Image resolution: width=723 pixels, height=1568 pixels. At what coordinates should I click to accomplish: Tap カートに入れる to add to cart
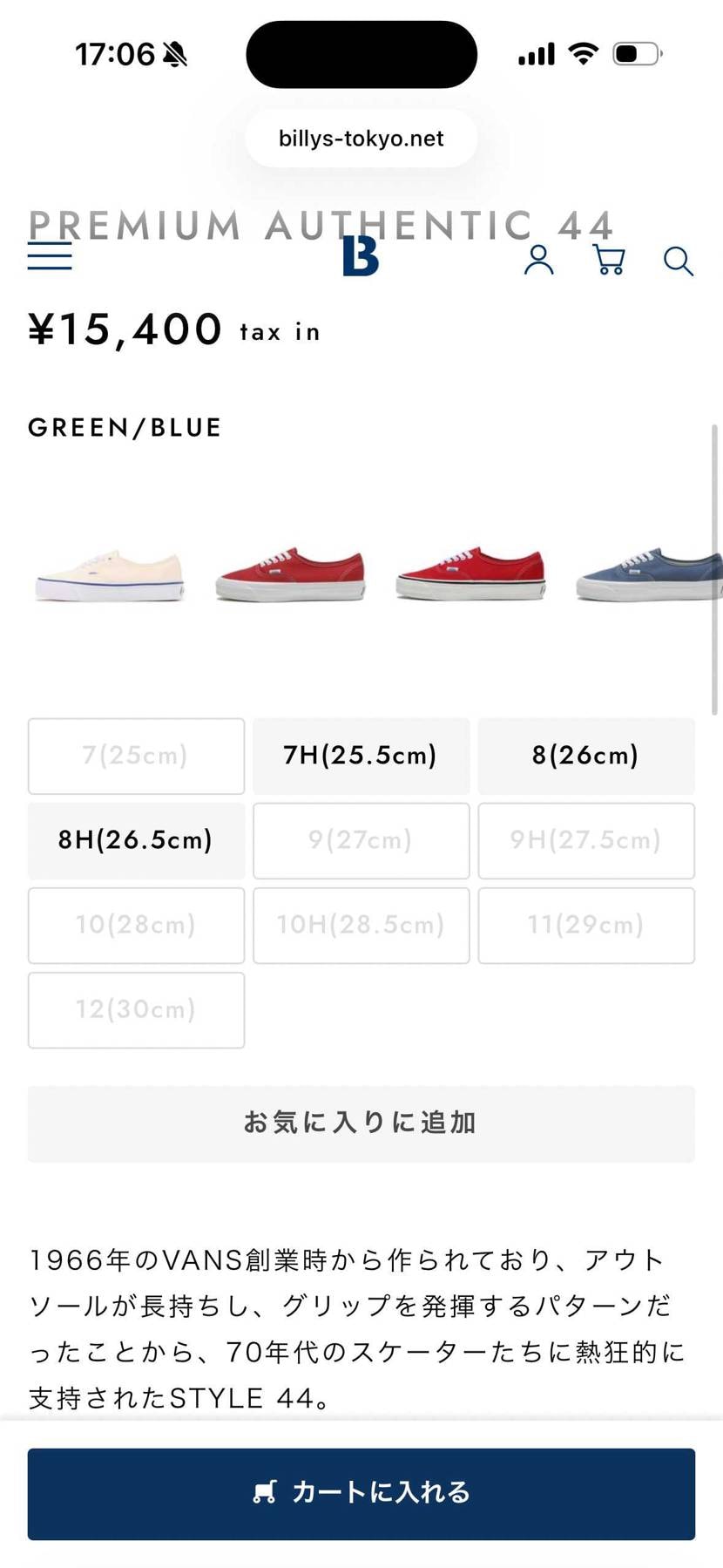361,1493
